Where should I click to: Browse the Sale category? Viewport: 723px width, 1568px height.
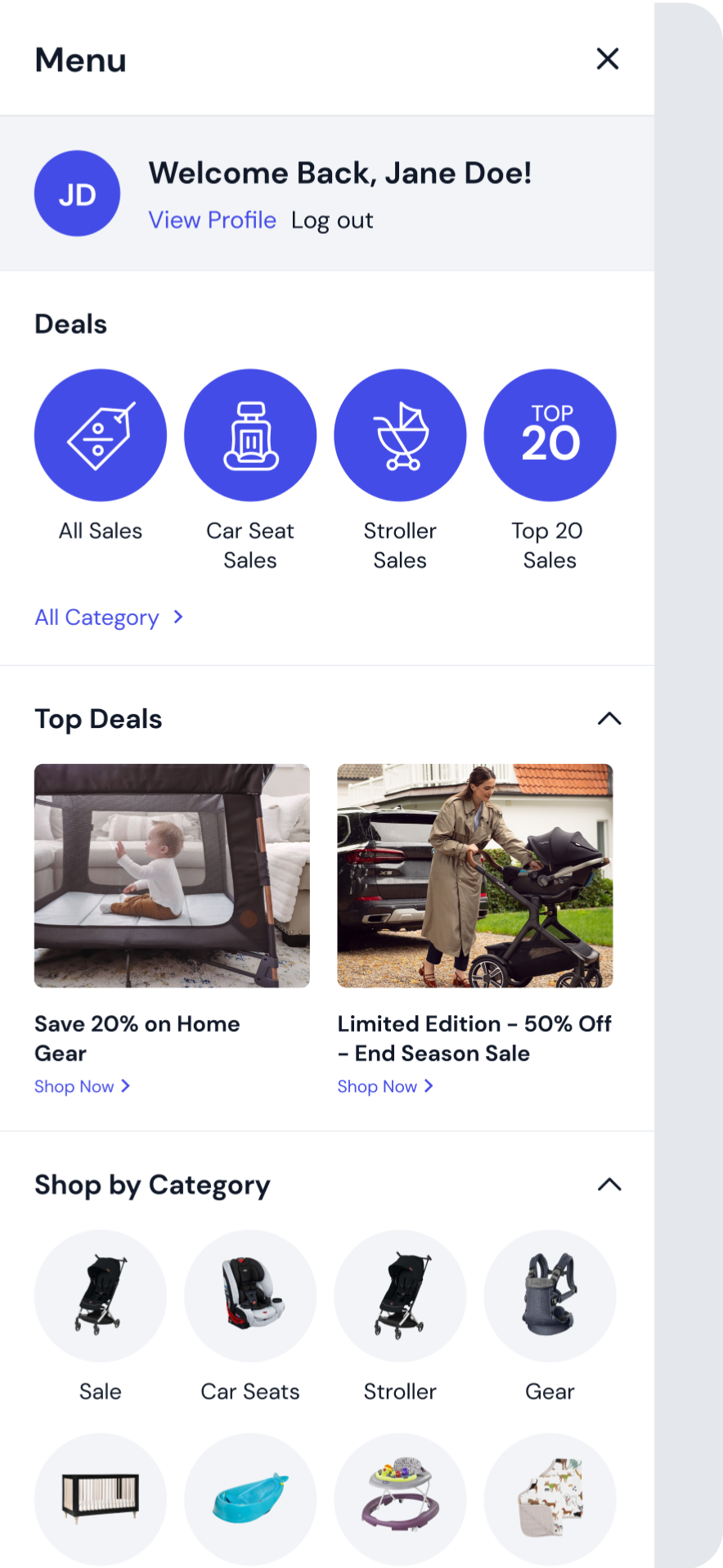(x=101, y=1296)
